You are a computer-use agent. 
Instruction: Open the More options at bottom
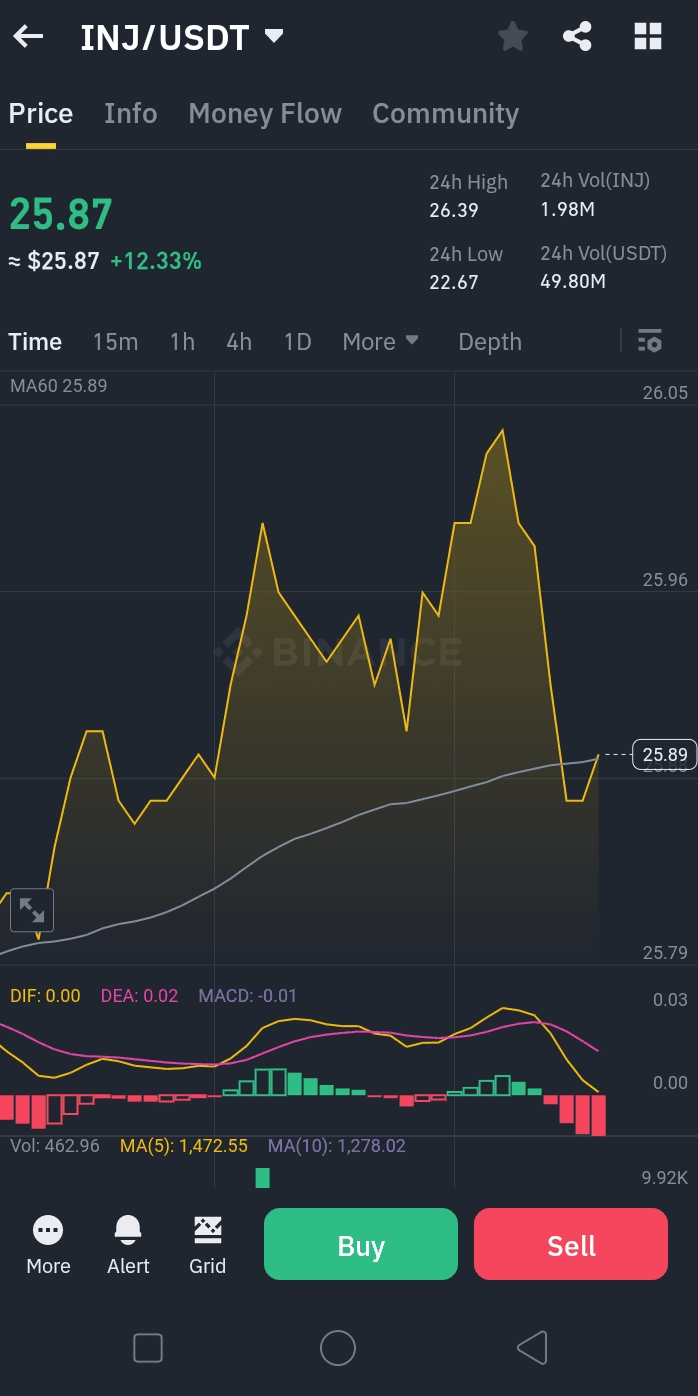coord(48,1245)
